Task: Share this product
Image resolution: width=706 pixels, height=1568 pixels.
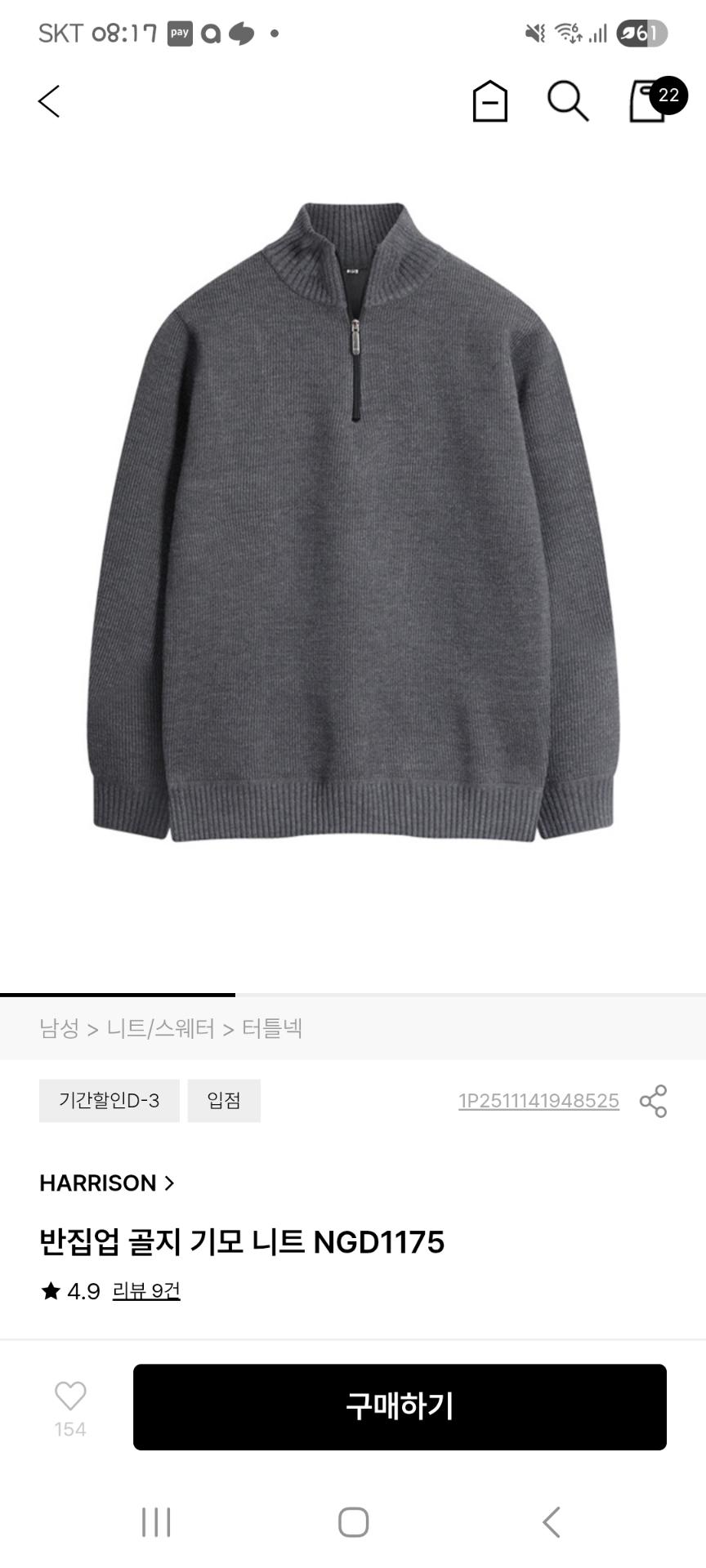Action: click(x=653, y=1101)
